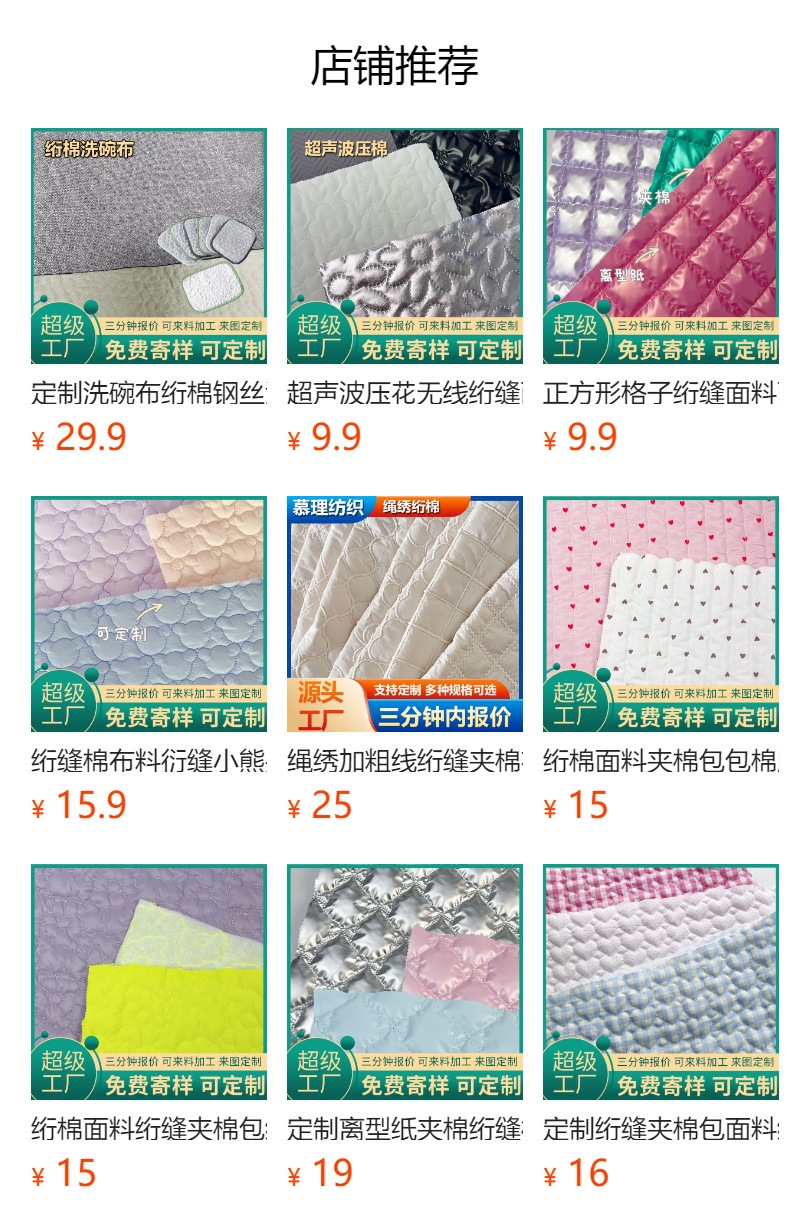View the 绗棉面料夹棉包包棉 heart-print item
The image size is (790, 1232).
pyautogui.click(x=661, y=614)
